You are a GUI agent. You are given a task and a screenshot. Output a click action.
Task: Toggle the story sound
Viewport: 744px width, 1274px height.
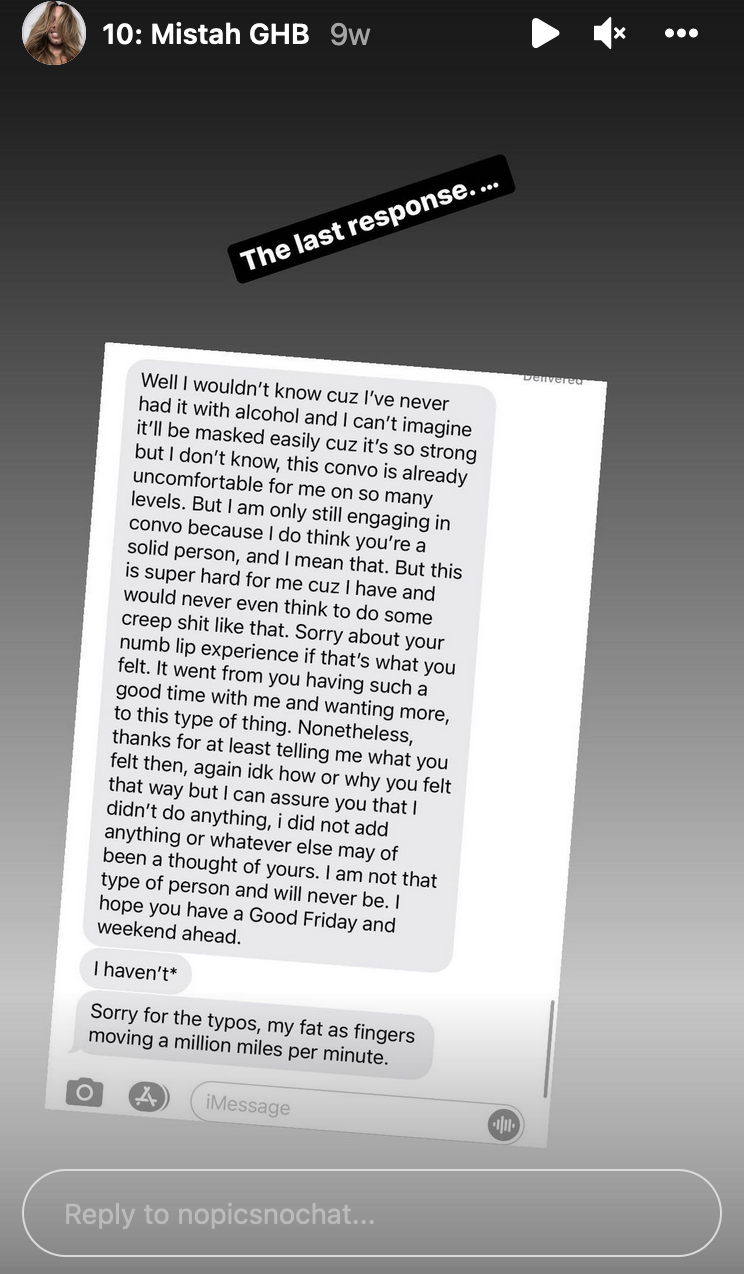609,33
